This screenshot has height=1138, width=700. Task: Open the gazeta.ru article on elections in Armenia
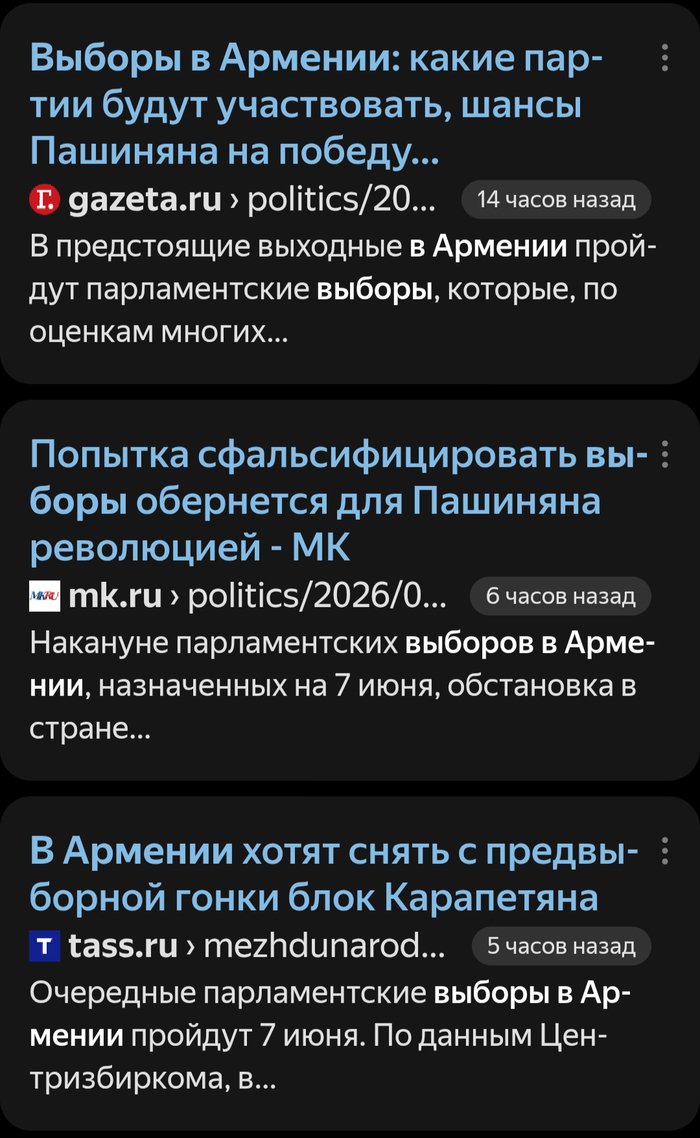316,105
